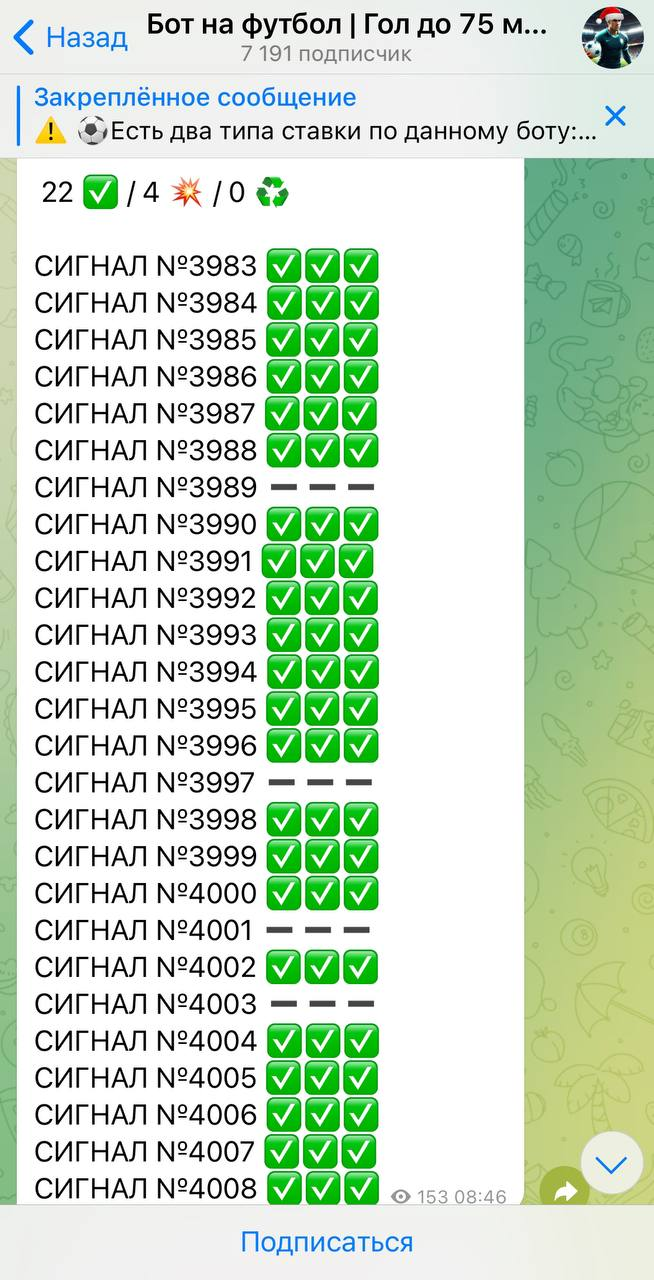The width and height of the screenshot is (654, 1280).
Task: Open the pinned message Закреплённое сообщение
Action: 300,114
